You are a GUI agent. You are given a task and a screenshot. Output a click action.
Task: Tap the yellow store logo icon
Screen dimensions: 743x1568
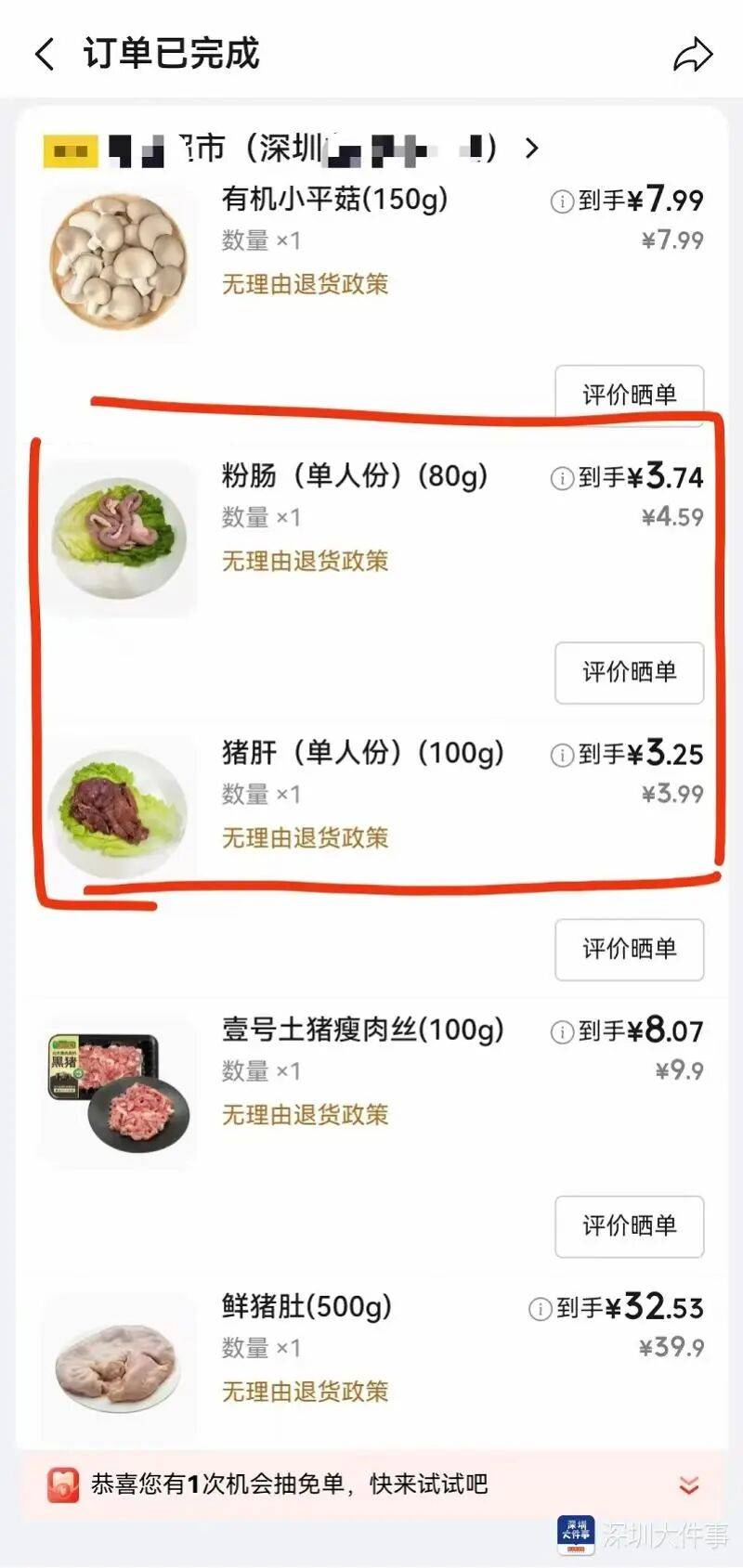pyautogui.click(x=72, y=149)
